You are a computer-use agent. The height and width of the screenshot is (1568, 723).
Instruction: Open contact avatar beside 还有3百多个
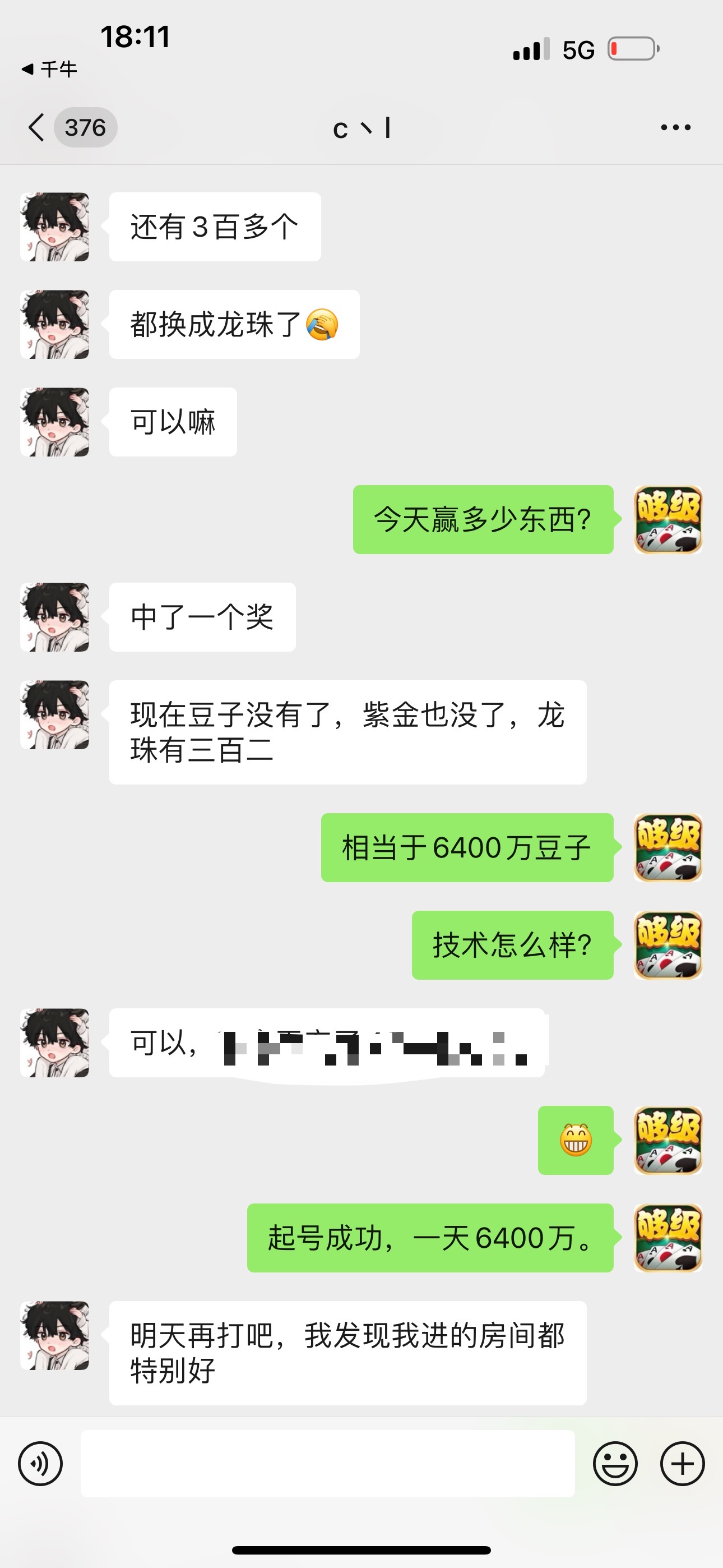pos(55,227)
